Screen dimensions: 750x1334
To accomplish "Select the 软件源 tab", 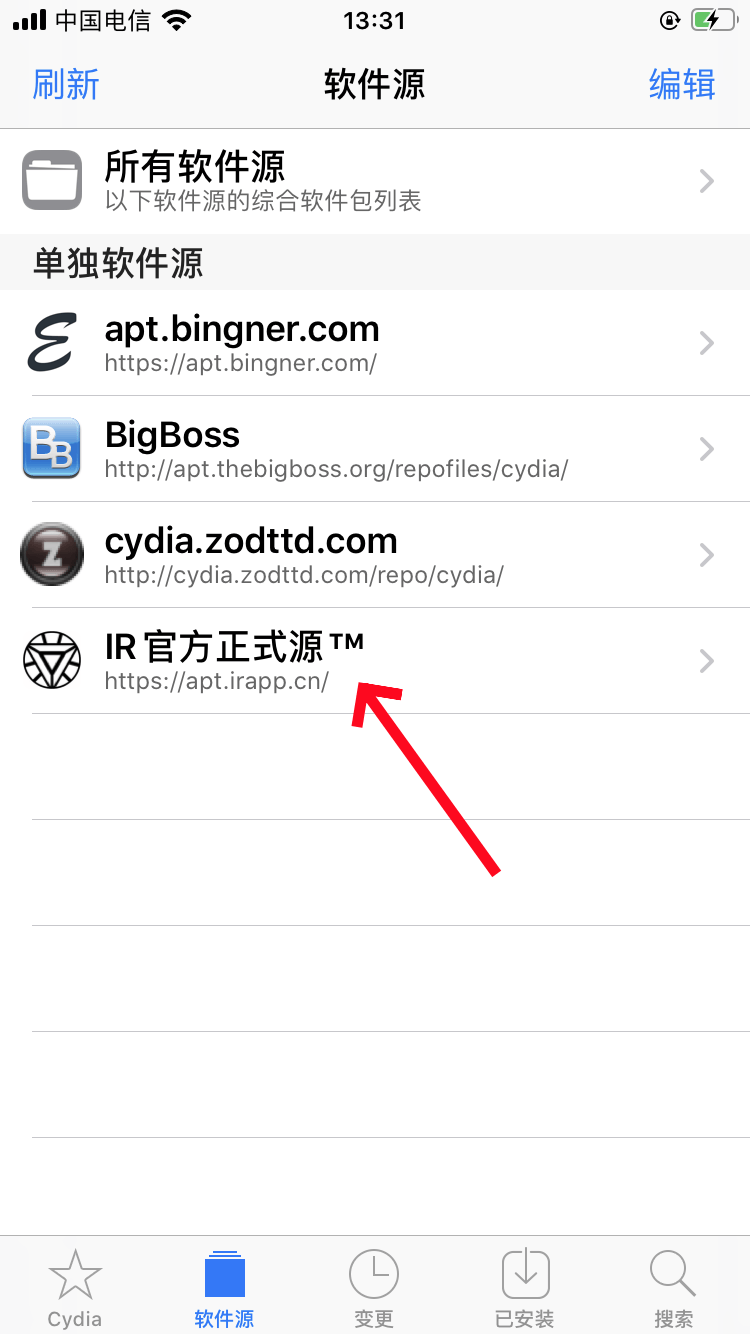I will [224, 1288].
